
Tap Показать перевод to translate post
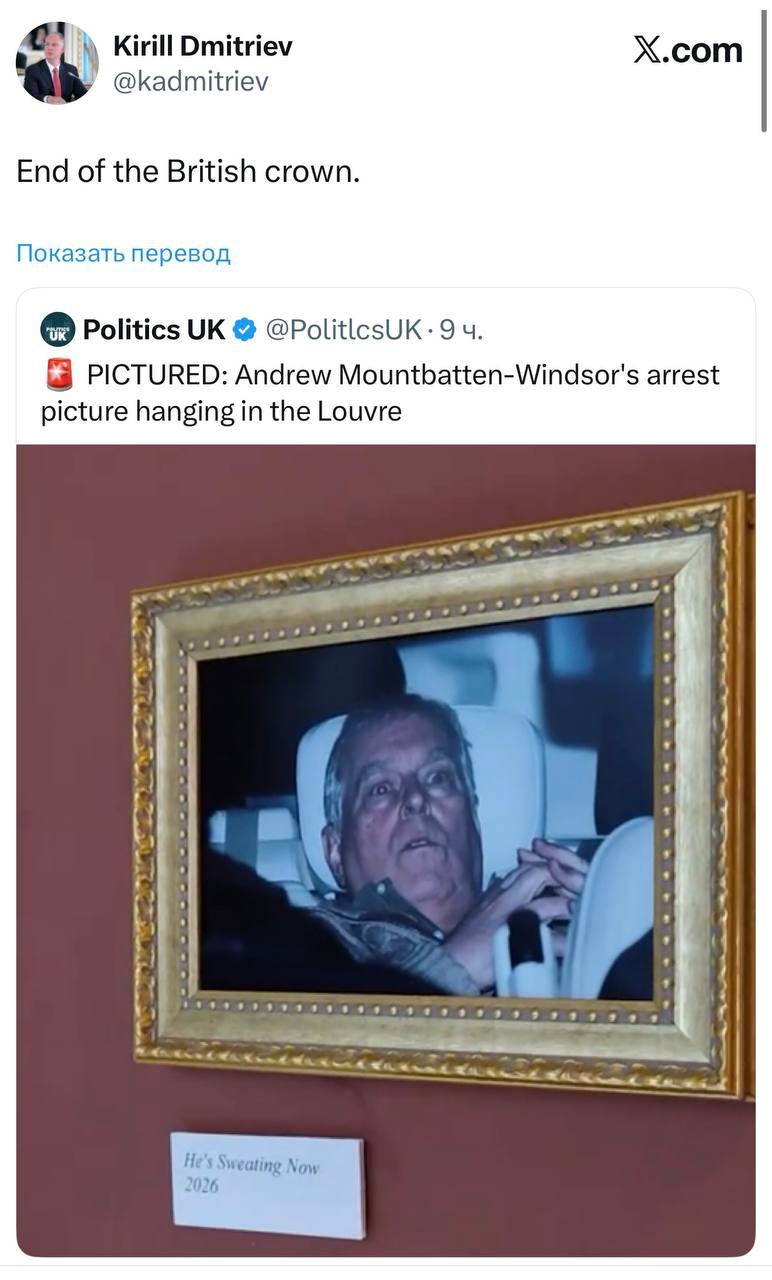tap(123, 253)
